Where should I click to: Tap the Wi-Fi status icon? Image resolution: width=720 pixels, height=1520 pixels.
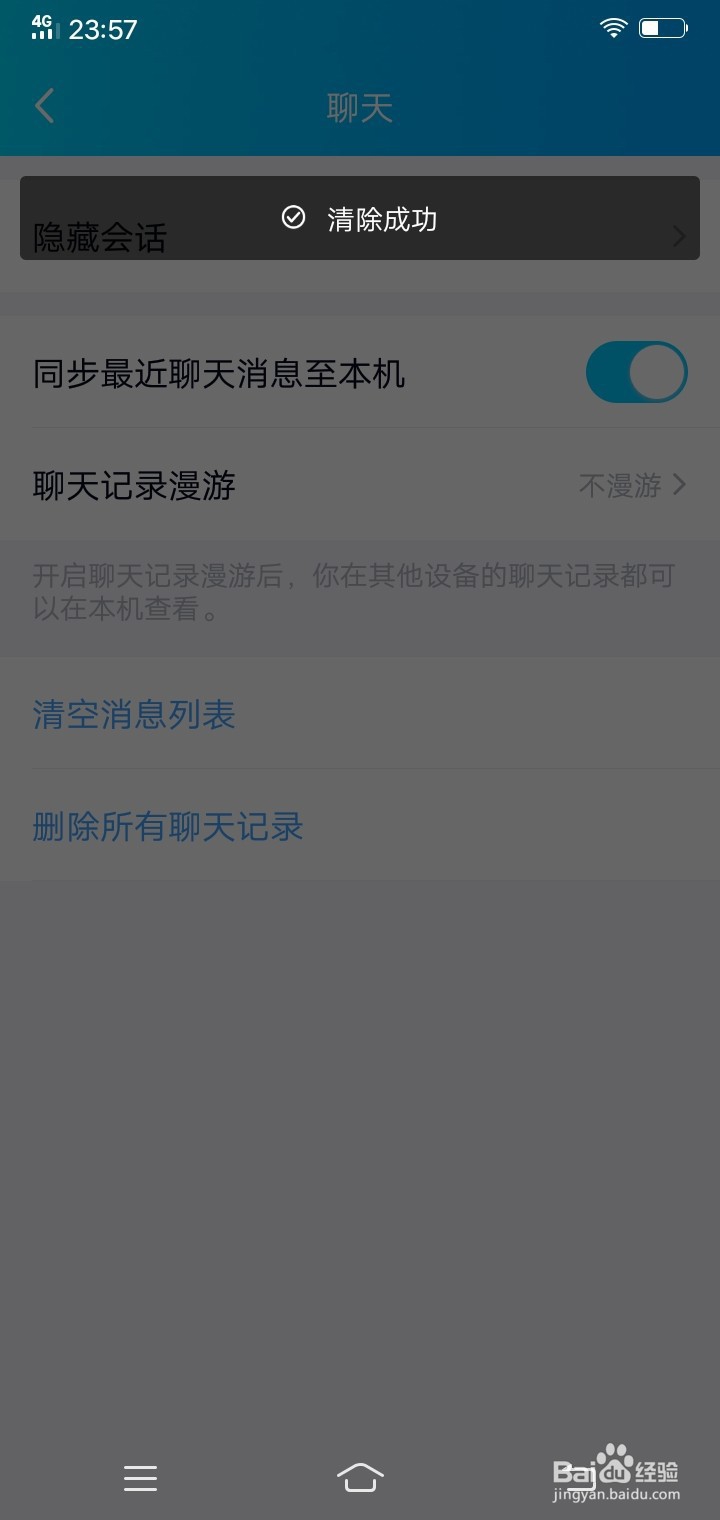pyautogui.click(x=612, y=27)
